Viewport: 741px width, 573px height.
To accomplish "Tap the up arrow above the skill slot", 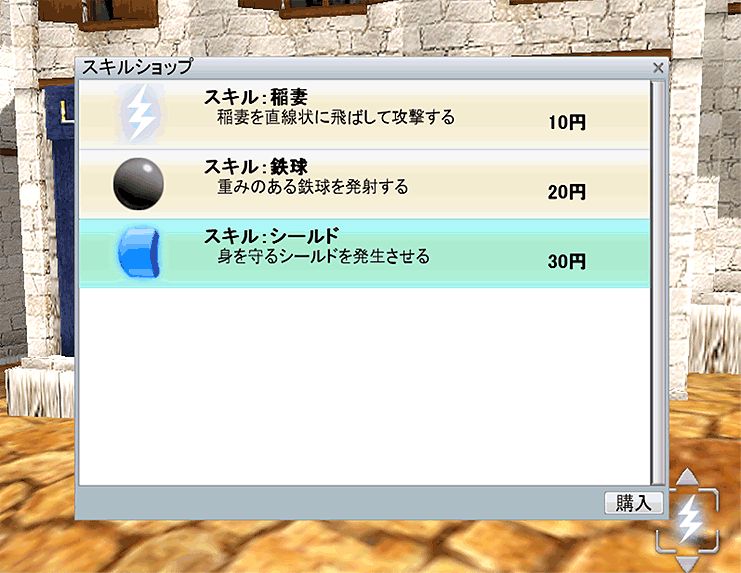I will [x=687, y=478].
